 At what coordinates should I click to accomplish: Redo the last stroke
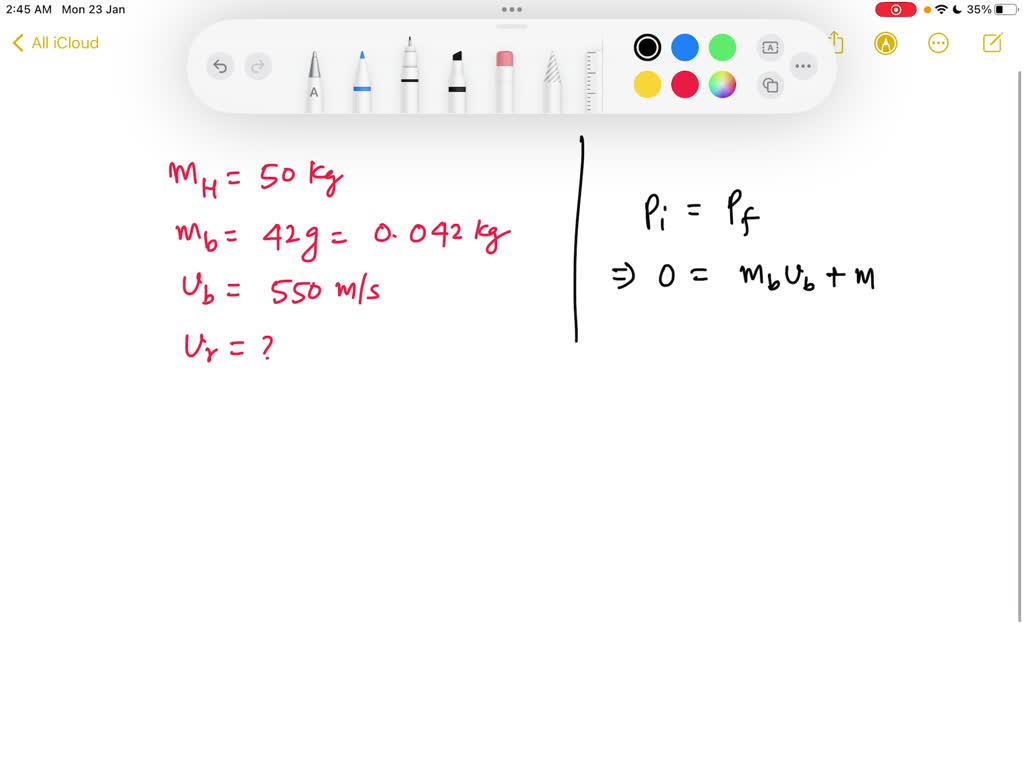coord(258,67)
